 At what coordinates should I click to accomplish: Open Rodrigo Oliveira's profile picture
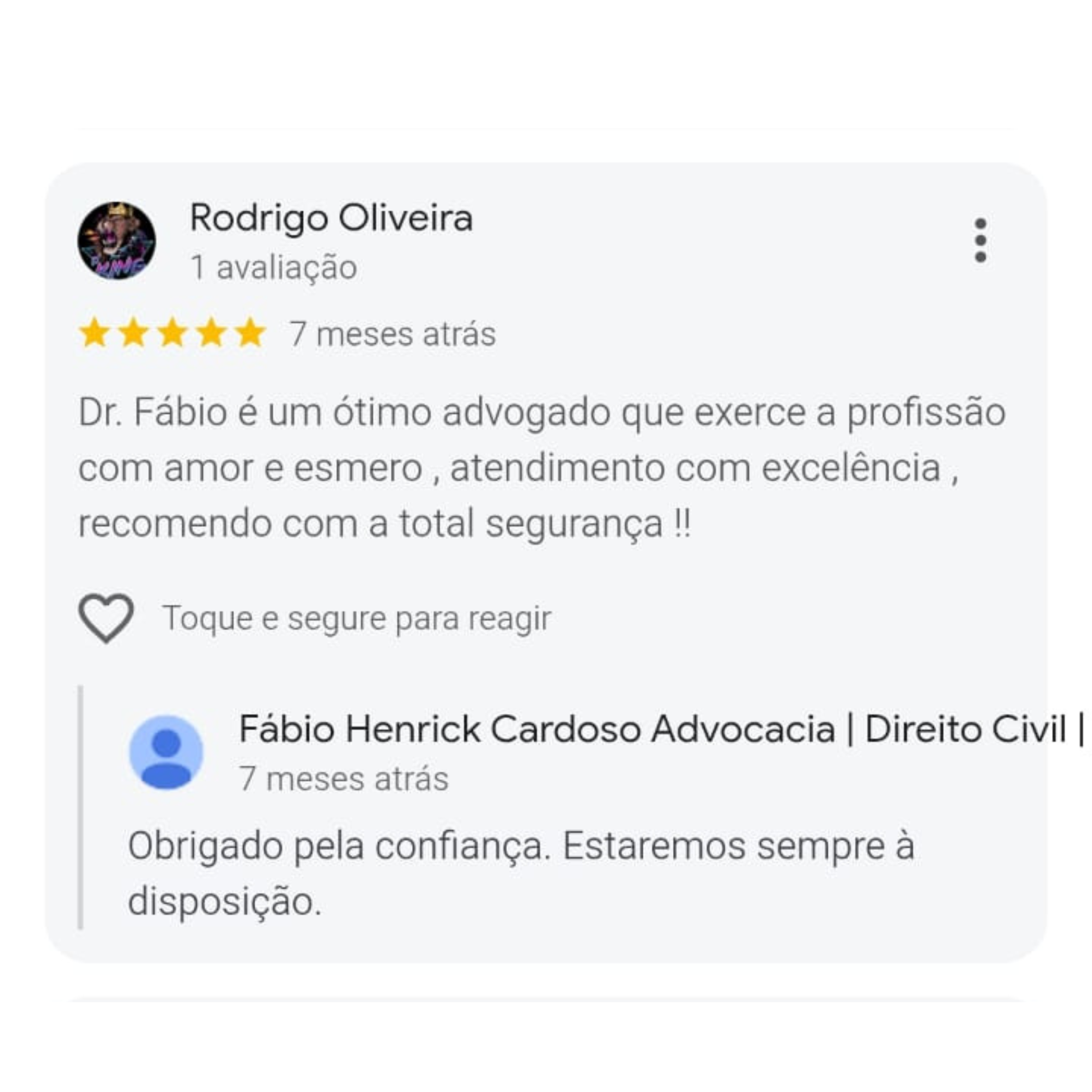[116, 240]
